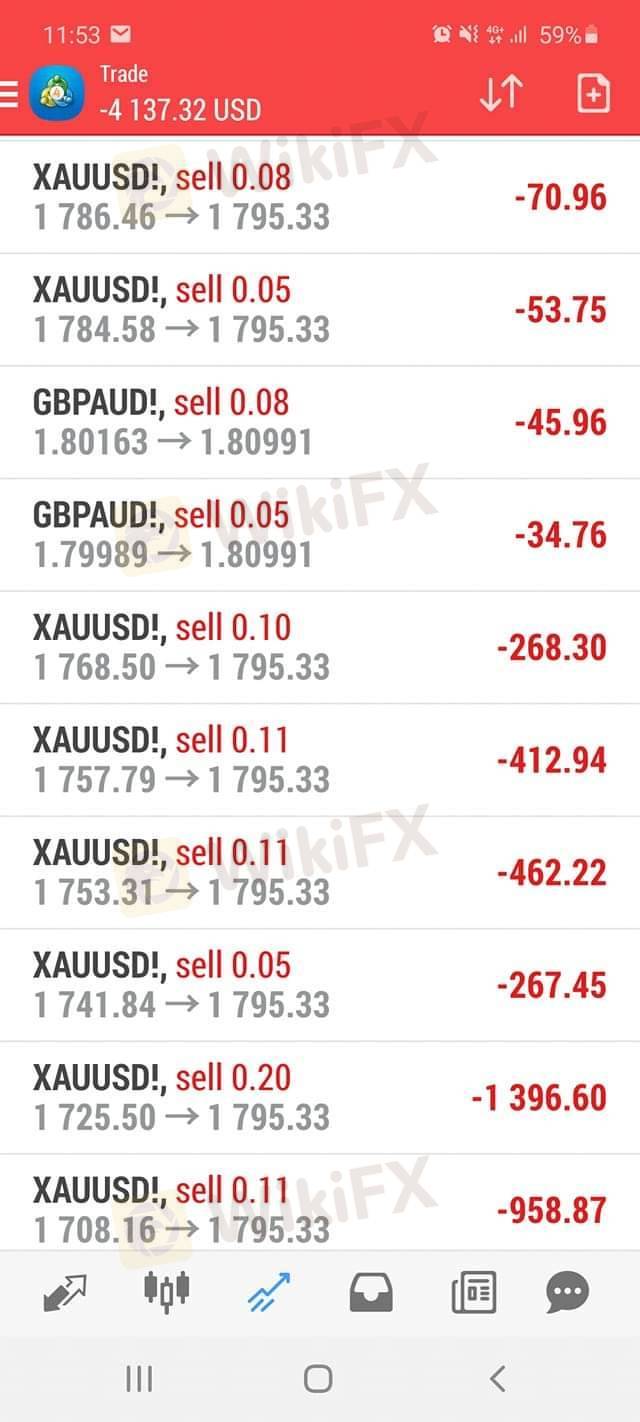View the XAUUSD sell 0.20 position

click(x=320, y=1097)
